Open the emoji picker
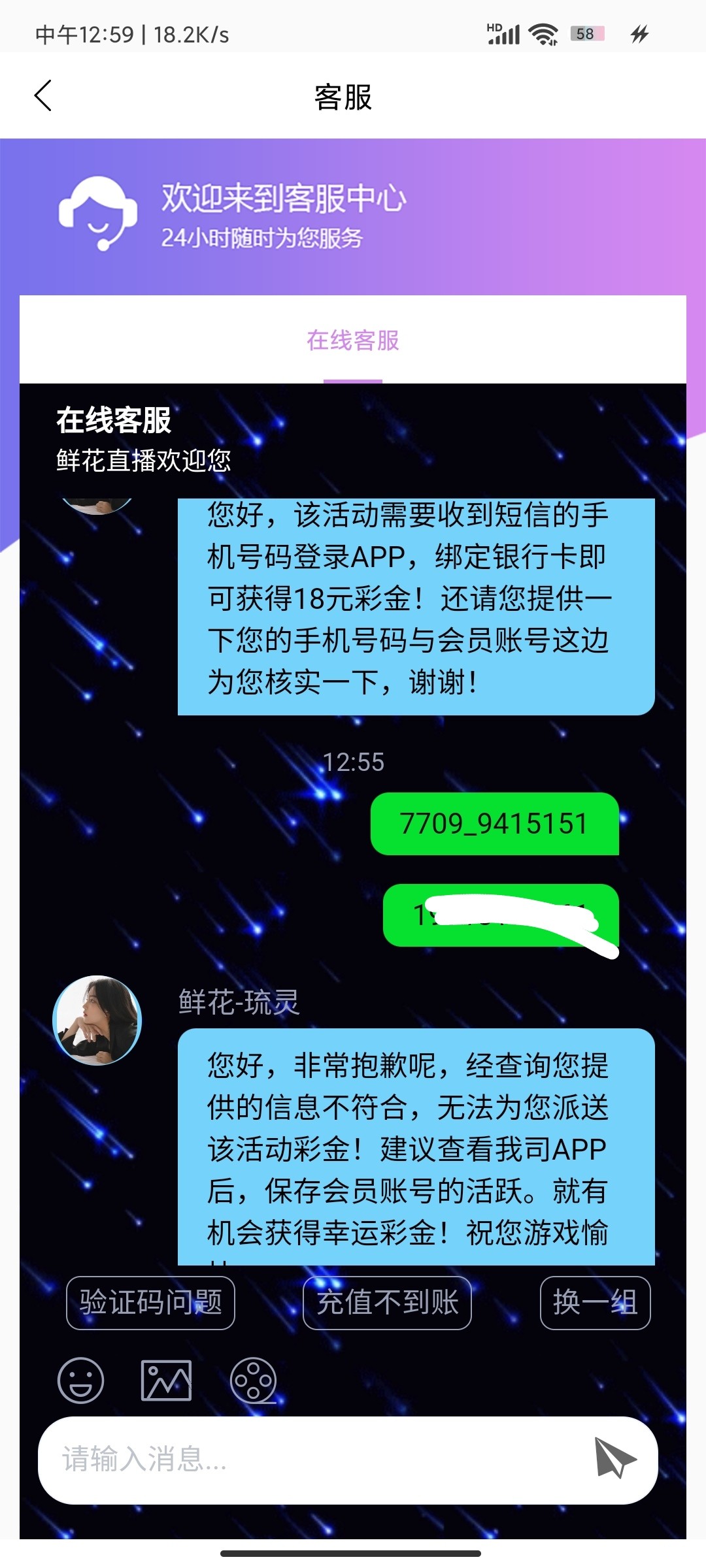Image resolution: width=706 pixels, height=1568 pixels. point(81,1380)
